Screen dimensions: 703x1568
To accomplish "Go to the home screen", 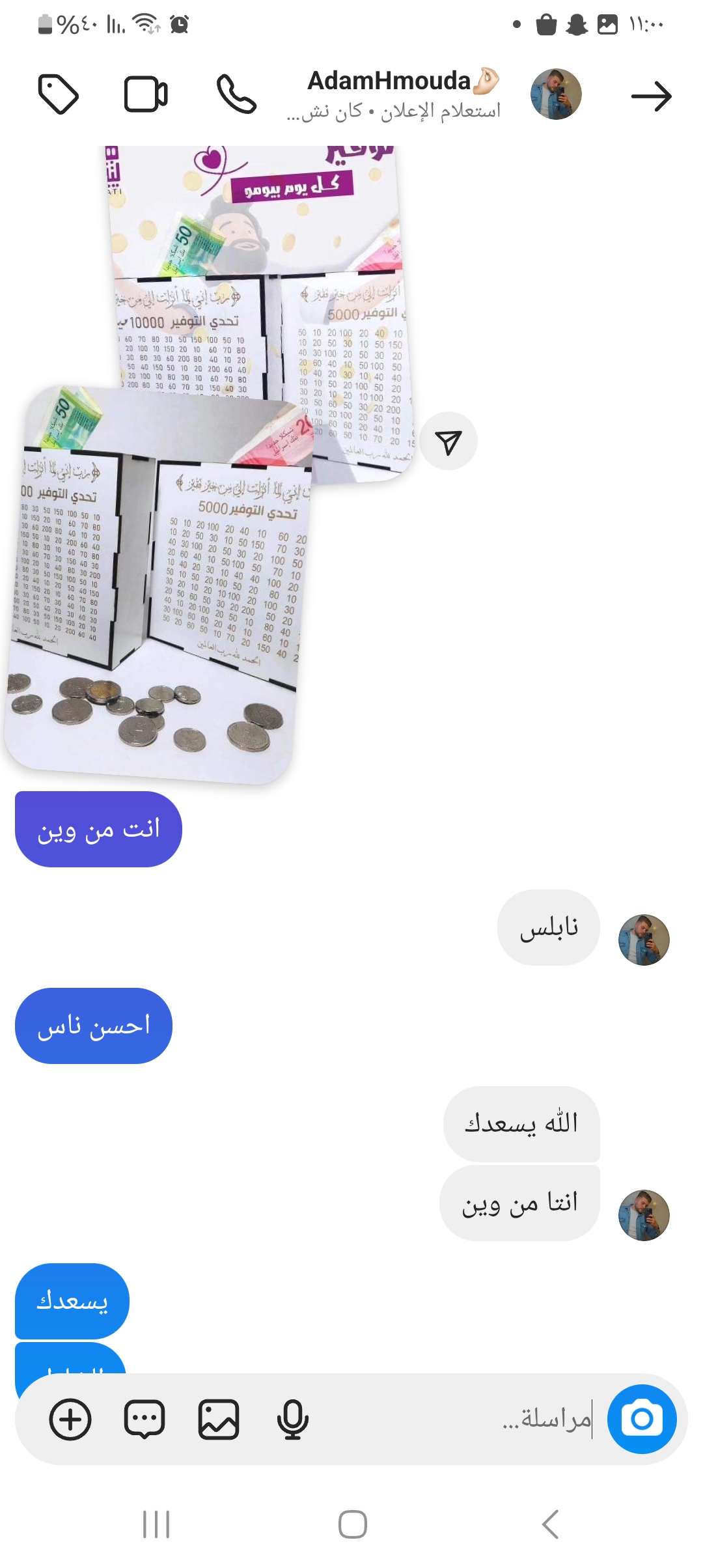I will tap(352, 1524).
